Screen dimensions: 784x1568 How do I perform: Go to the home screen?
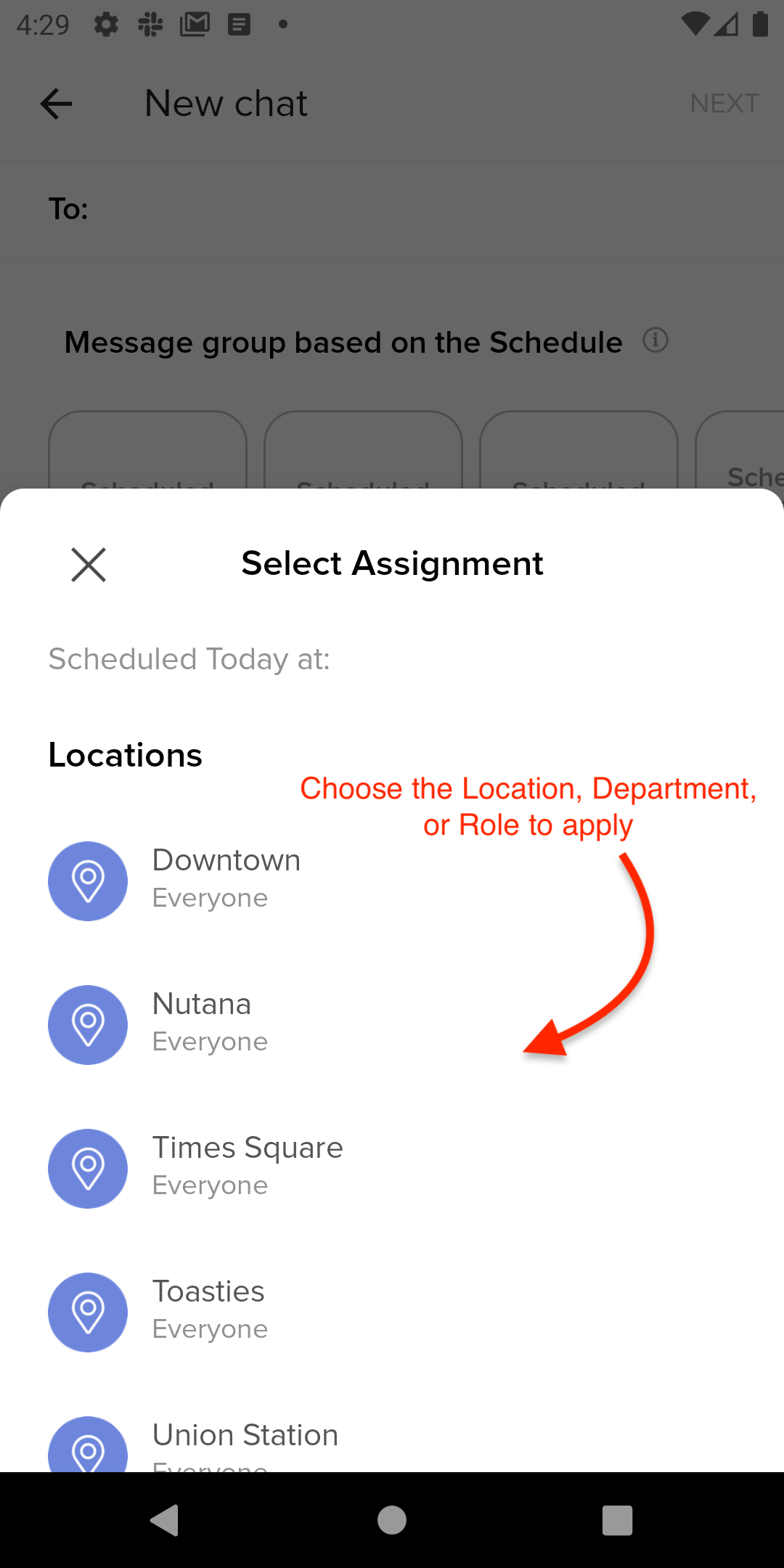[x=392, y=1520]
